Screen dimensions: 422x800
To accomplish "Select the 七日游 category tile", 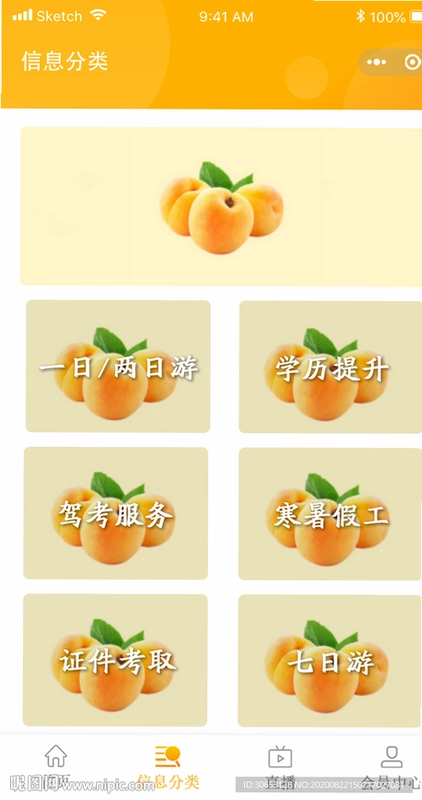I will (x=330, y=660).
